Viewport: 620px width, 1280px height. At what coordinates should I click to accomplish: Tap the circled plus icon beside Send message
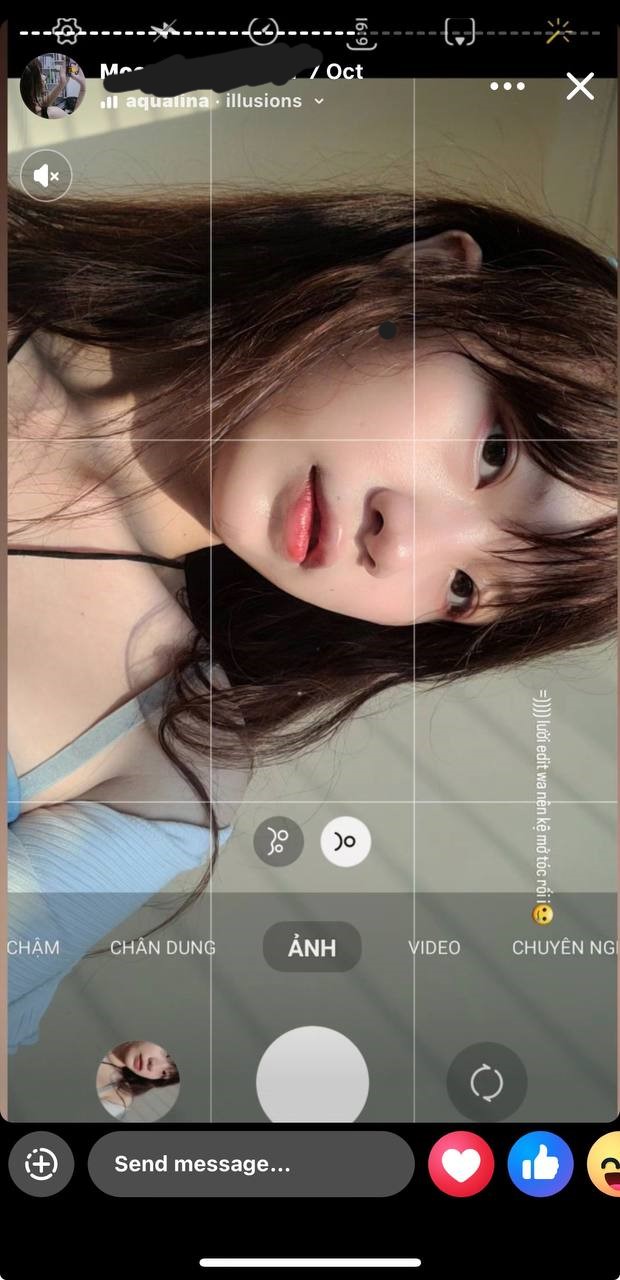[x=41, y=1164]
